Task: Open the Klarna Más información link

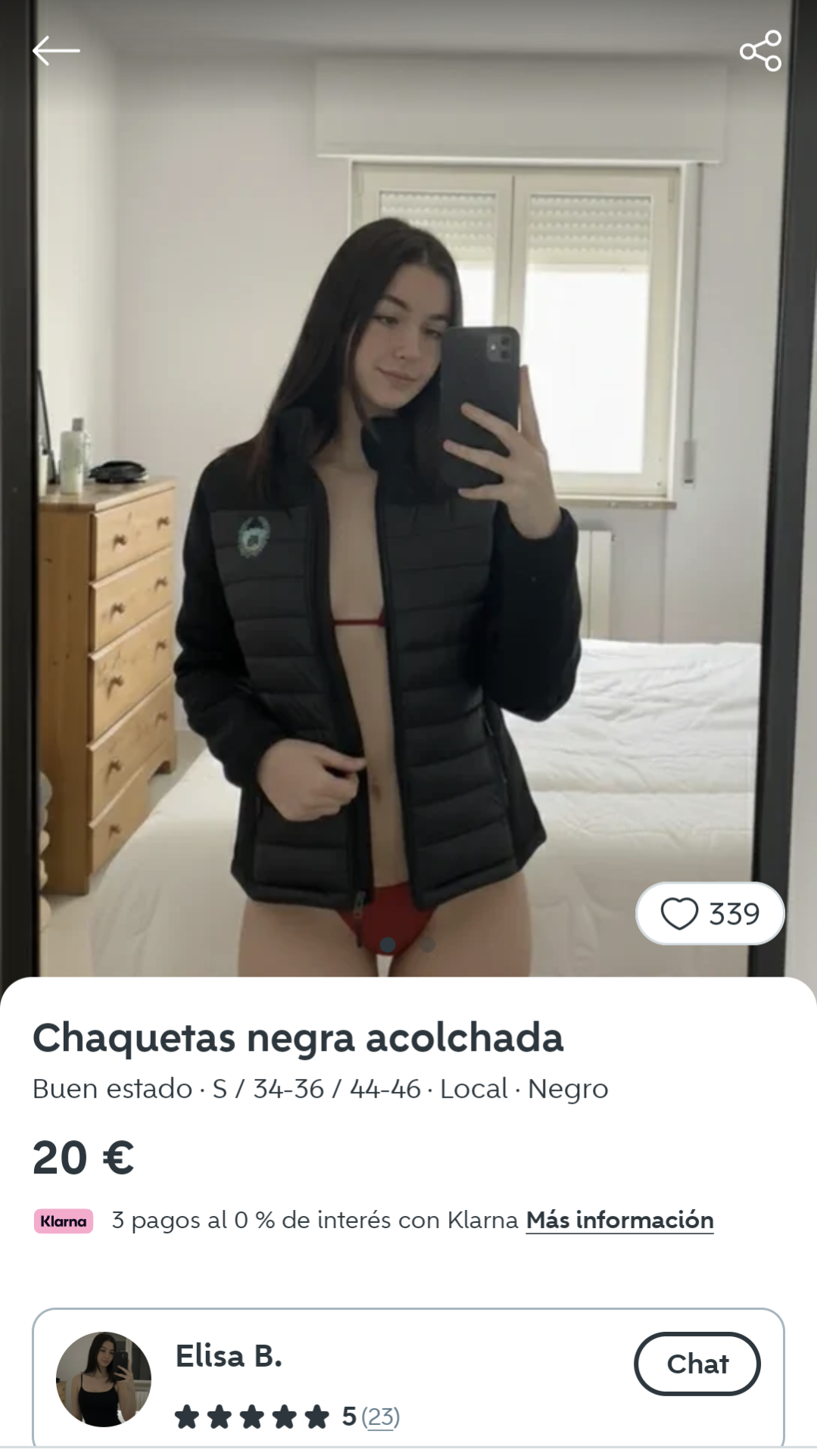Action: pos(619,1220)
